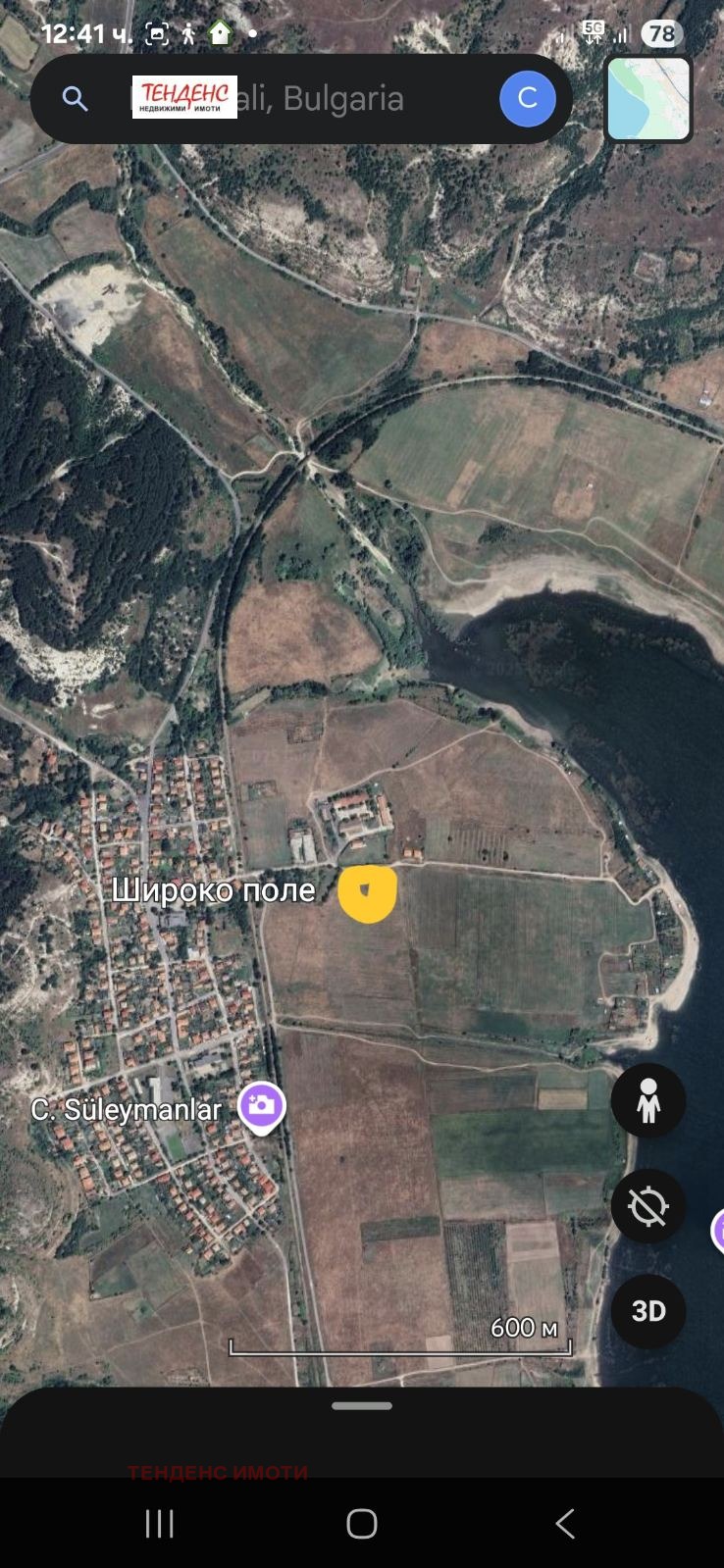The image size is (724, 1568).
Task: Open the map style thumbnail
Action: [648, 99]
